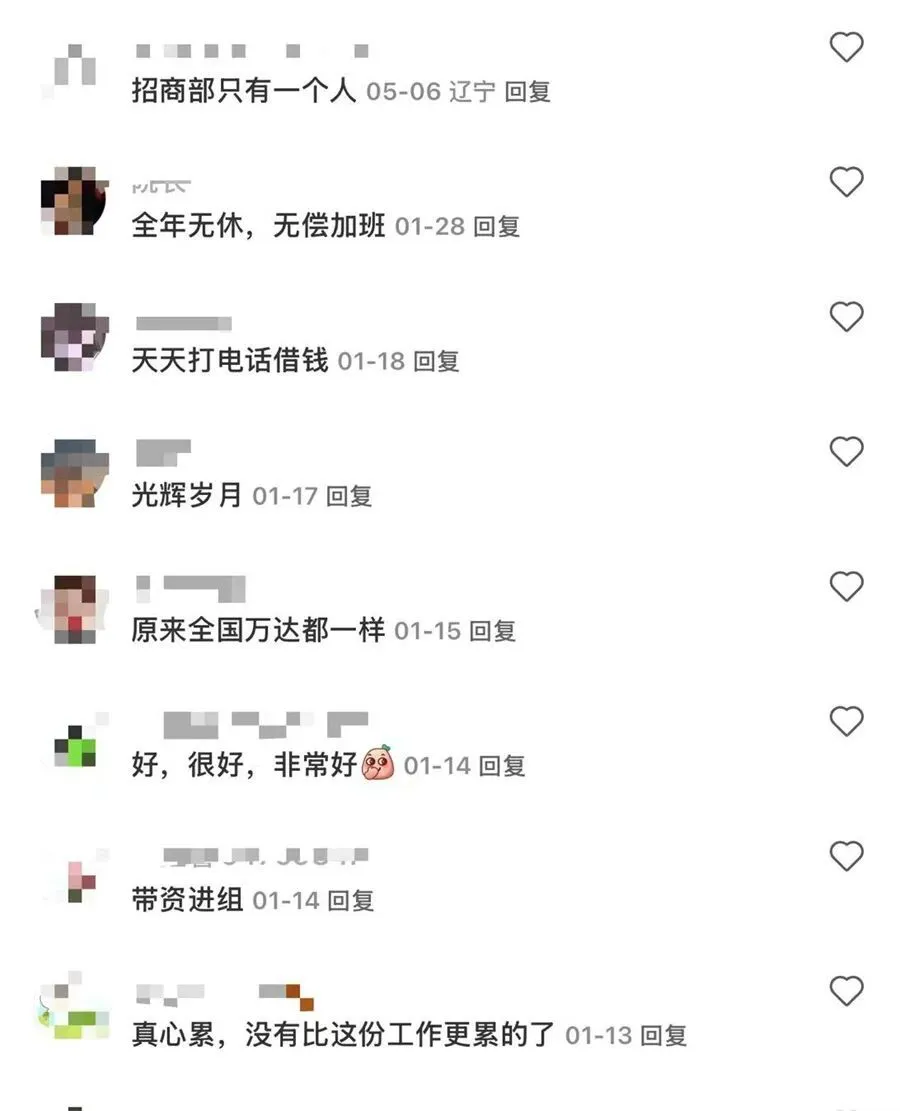Reply to the comment "真心累，没有比这份工作更累的了"
Image resolution: width=900 pixels, height=1111 pixels.
(x=663, y=1035)
